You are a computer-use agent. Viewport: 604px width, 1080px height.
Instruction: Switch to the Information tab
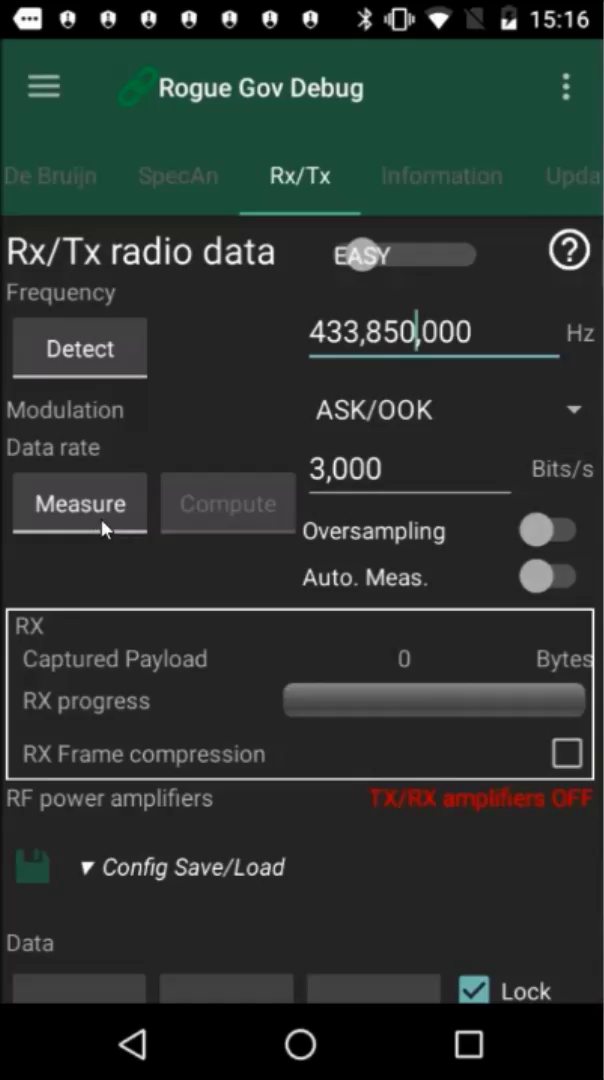click(441, 176)
